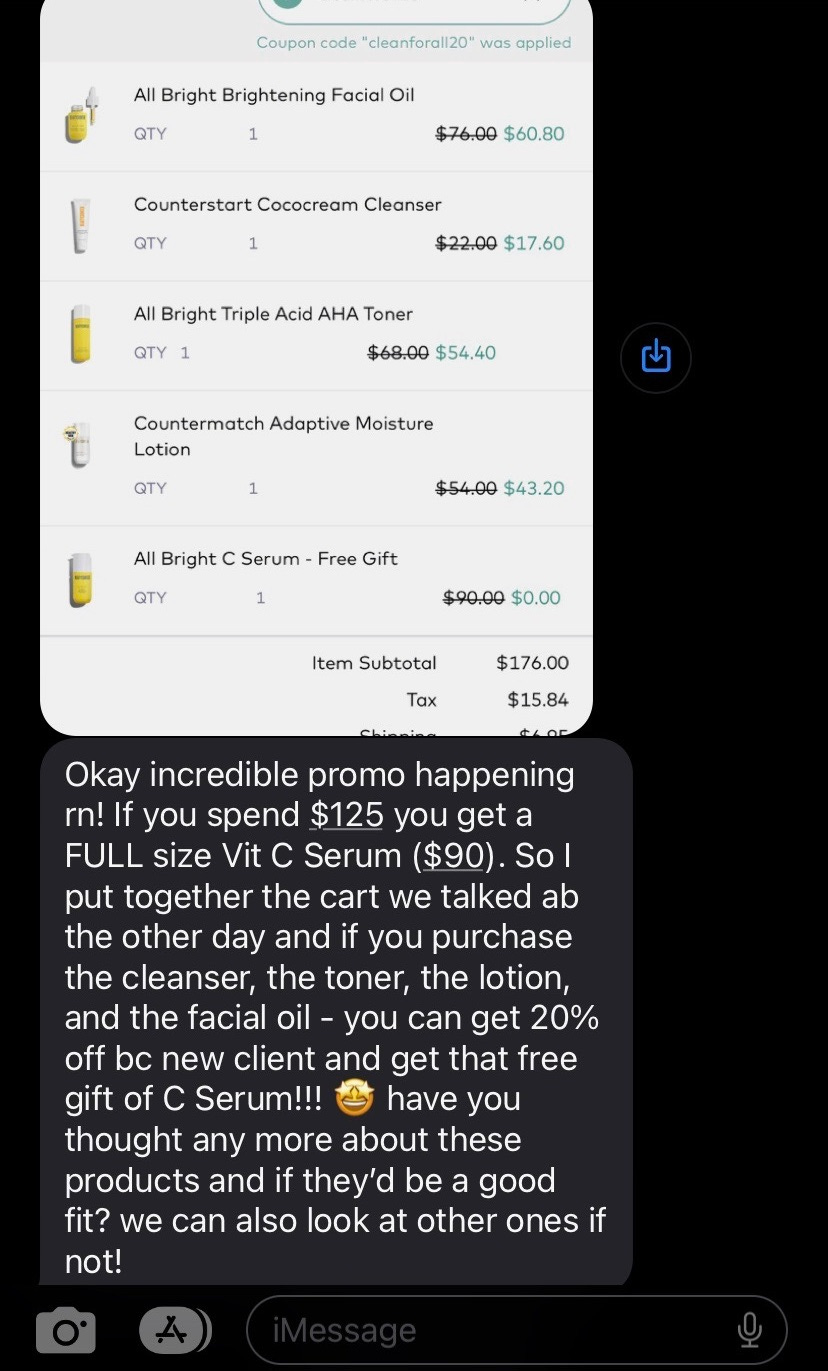Save the received cart screenshot image
The width and height of the screenshot is (828, 1371).
pyautogui.click(x=655, y=356)
